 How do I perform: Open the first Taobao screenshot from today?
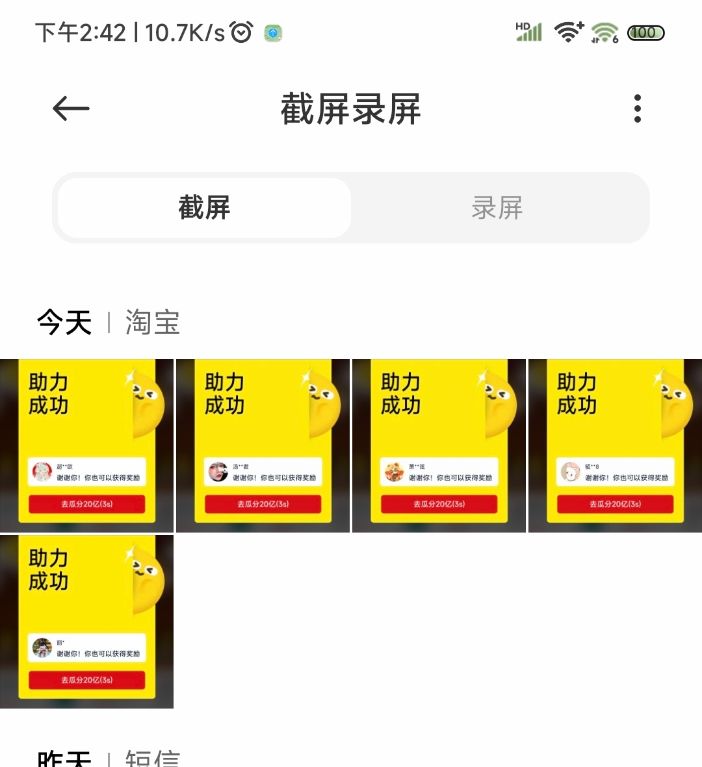(87, 445)
